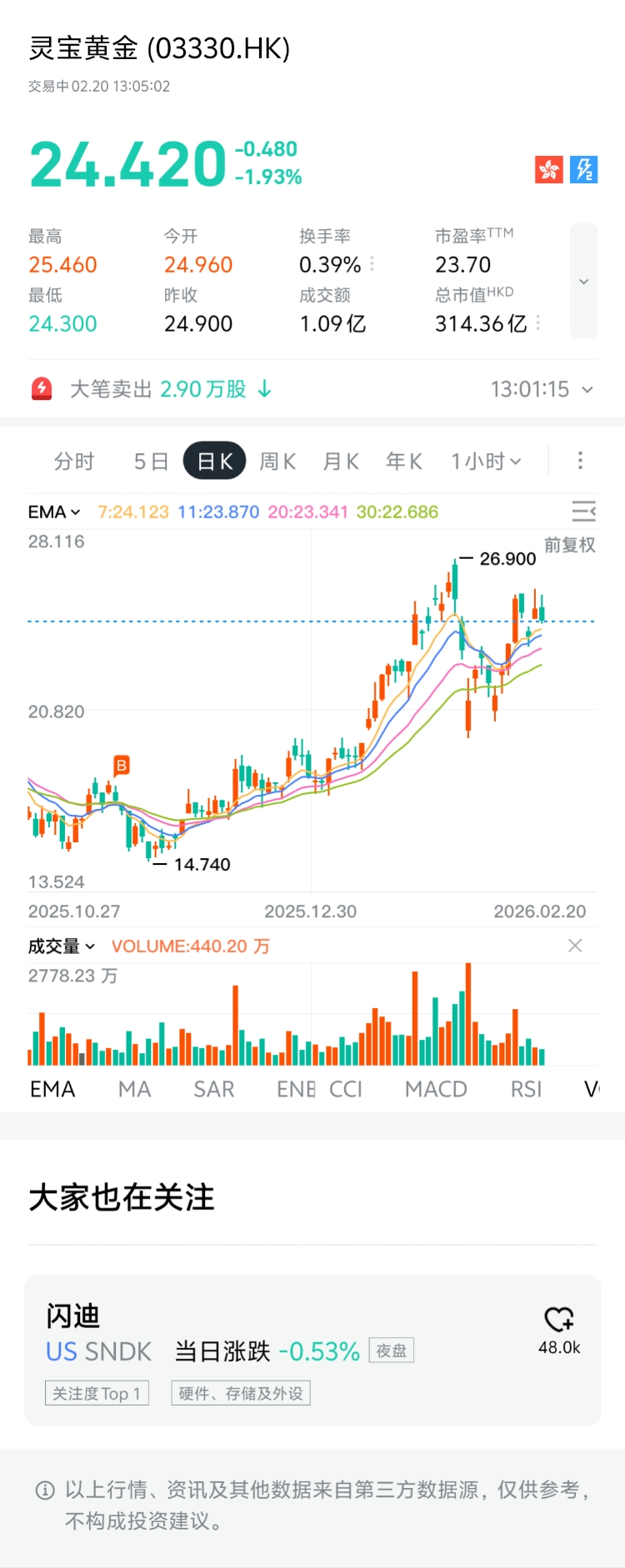The width and height of the screenshot is (625, 1568).
Task: Select the 5日 chart tab
Action: 151,462
